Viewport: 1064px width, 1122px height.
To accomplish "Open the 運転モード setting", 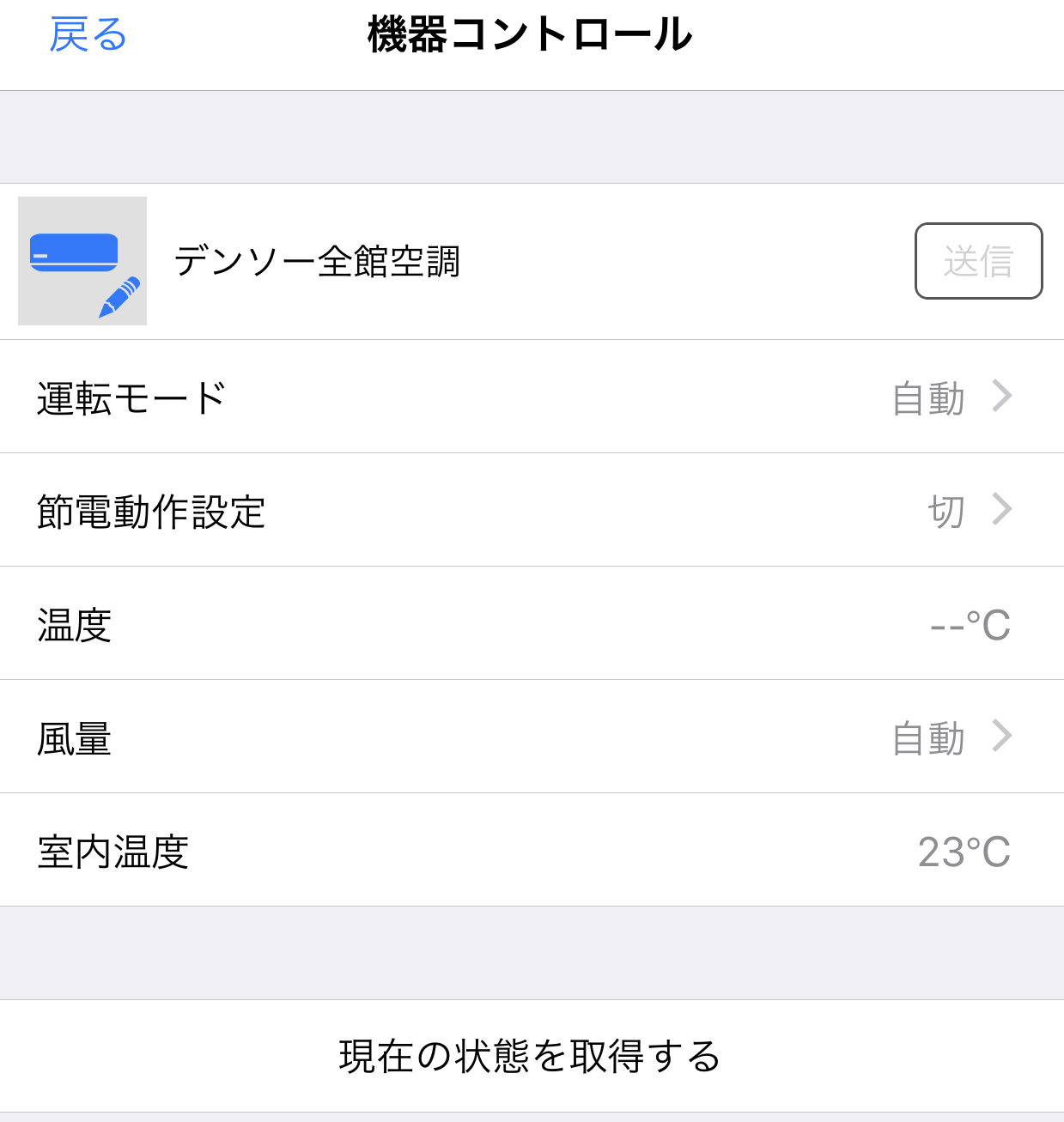I will (532, 397).
